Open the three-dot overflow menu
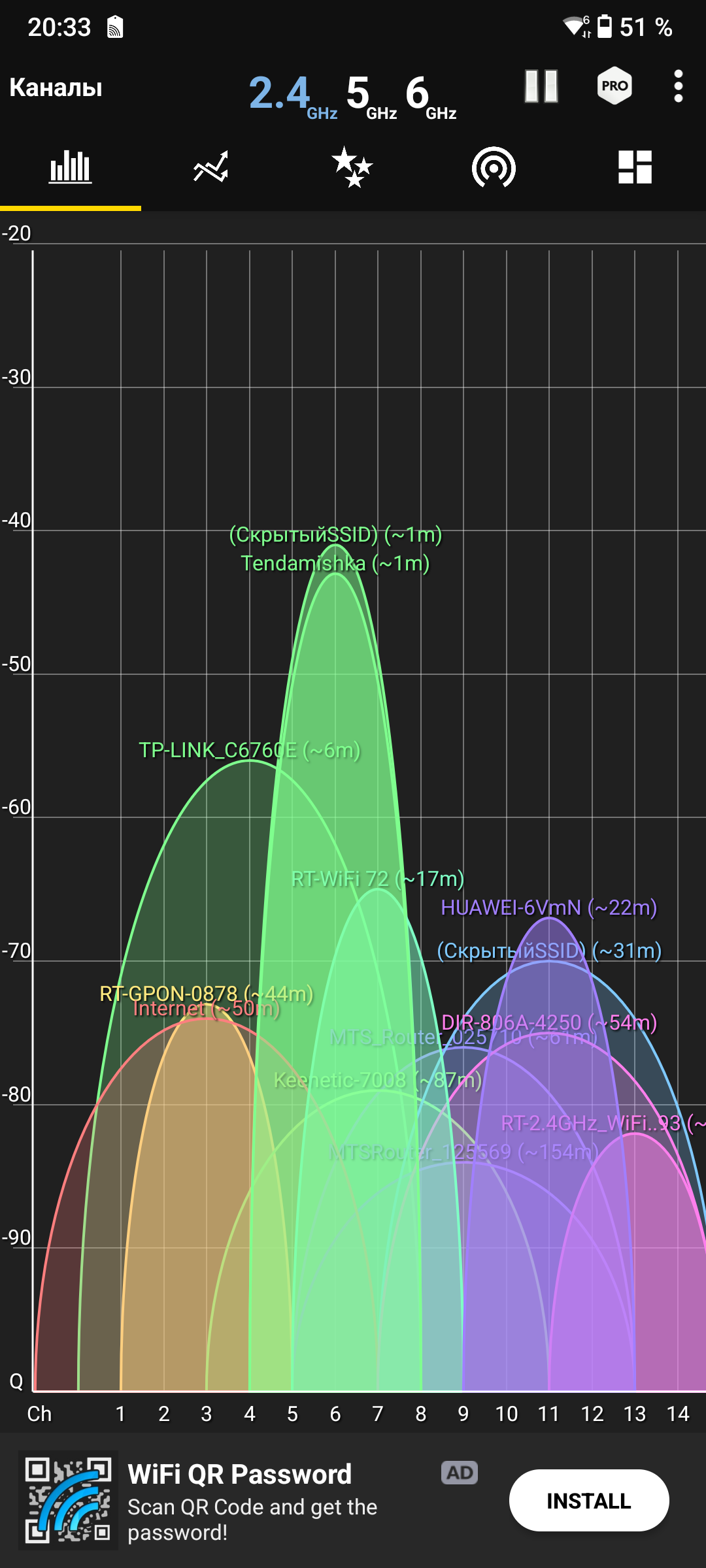706x1568 pixels. pyautogui.click(x=679, y=86)
